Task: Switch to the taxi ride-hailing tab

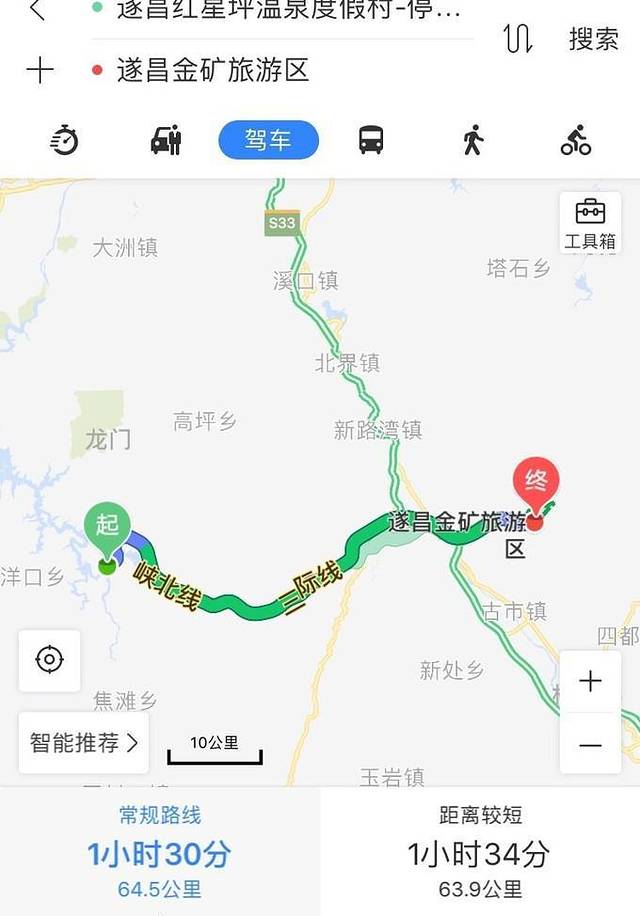Action: coord(166,140)
